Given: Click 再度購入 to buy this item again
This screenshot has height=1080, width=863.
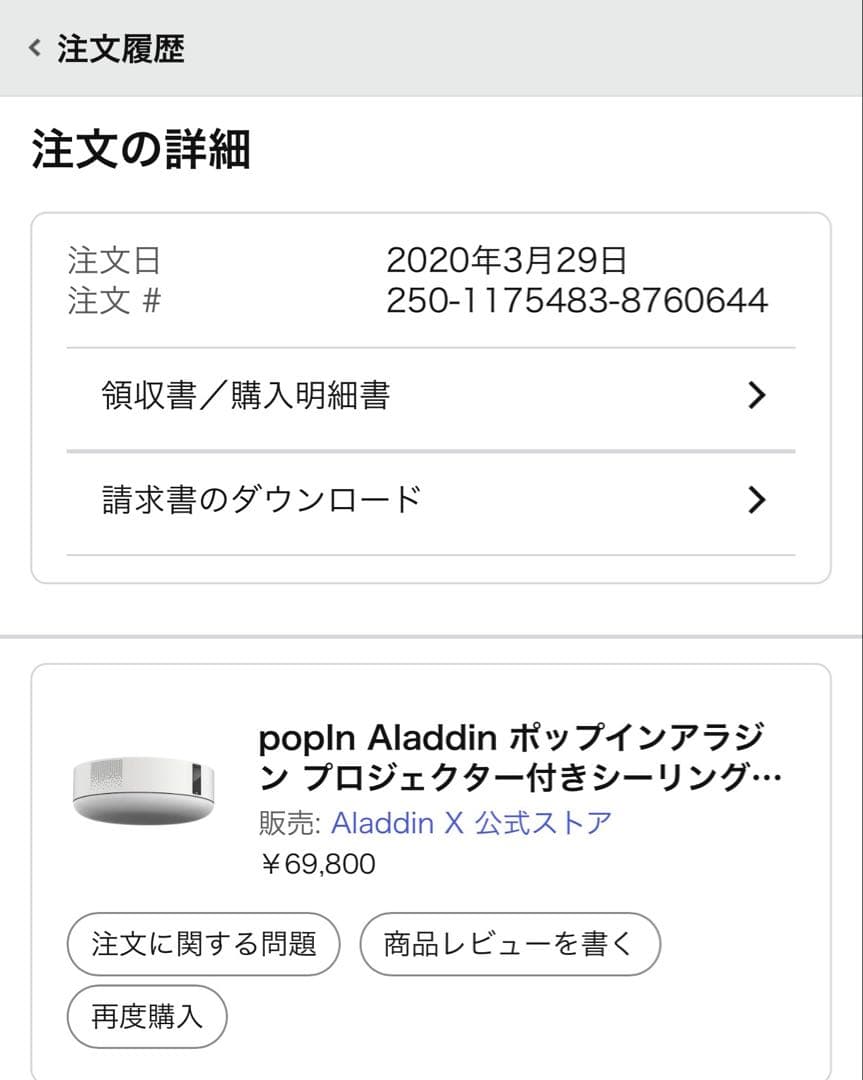Looking at the screenshot, I should pos(145,1016).
